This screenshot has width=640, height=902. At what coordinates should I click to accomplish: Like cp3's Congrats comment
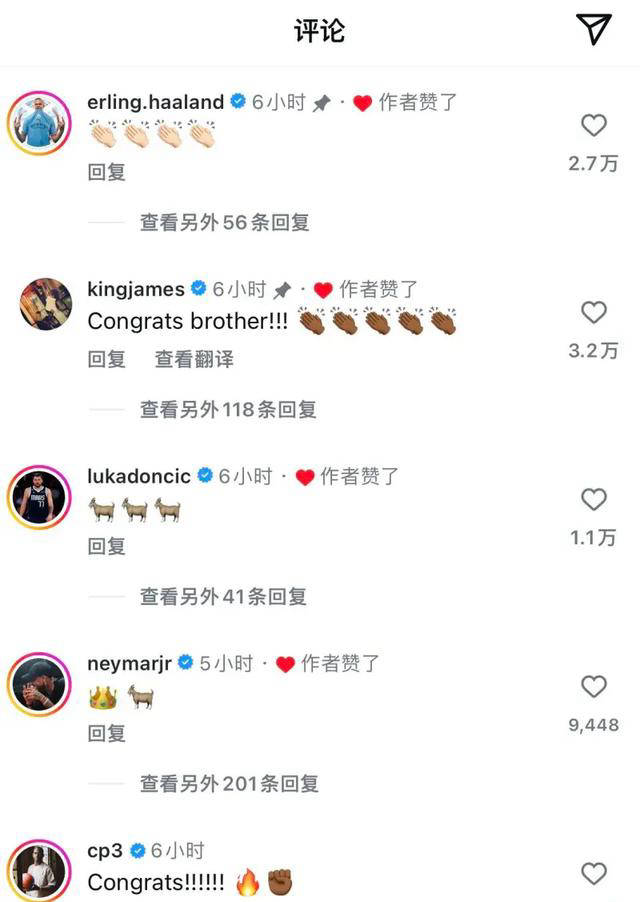tap(594, 873)
